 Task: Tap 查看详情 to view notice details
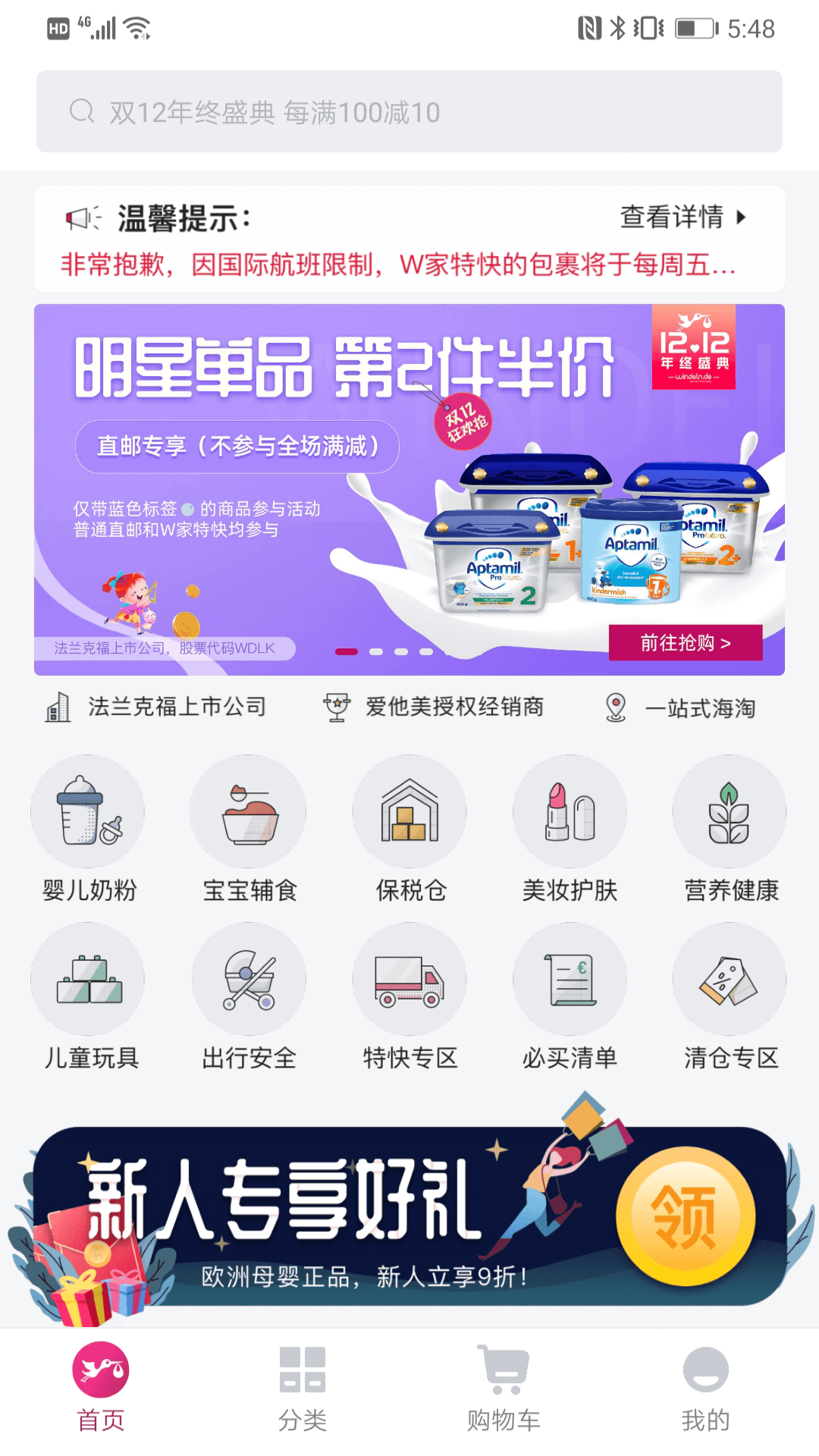click(682, 218)
